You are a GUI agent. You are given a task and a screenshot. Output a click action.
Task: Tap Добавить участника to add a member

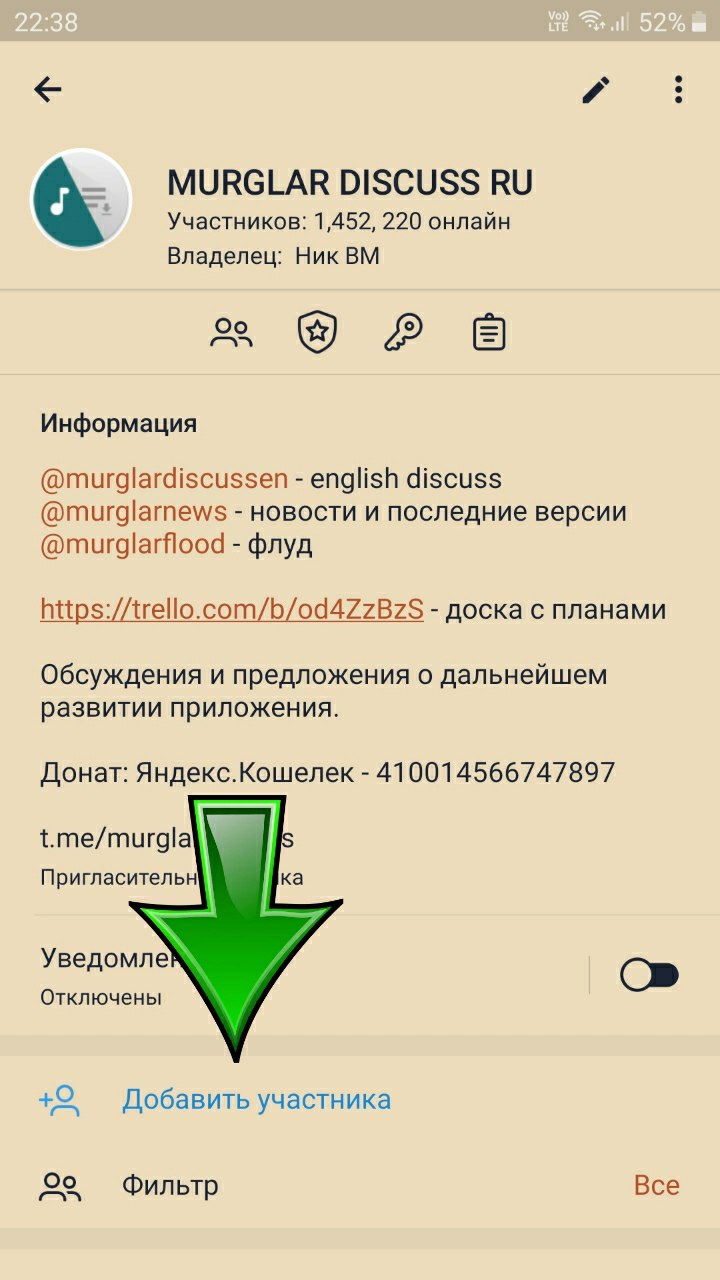coord(256,1100)
